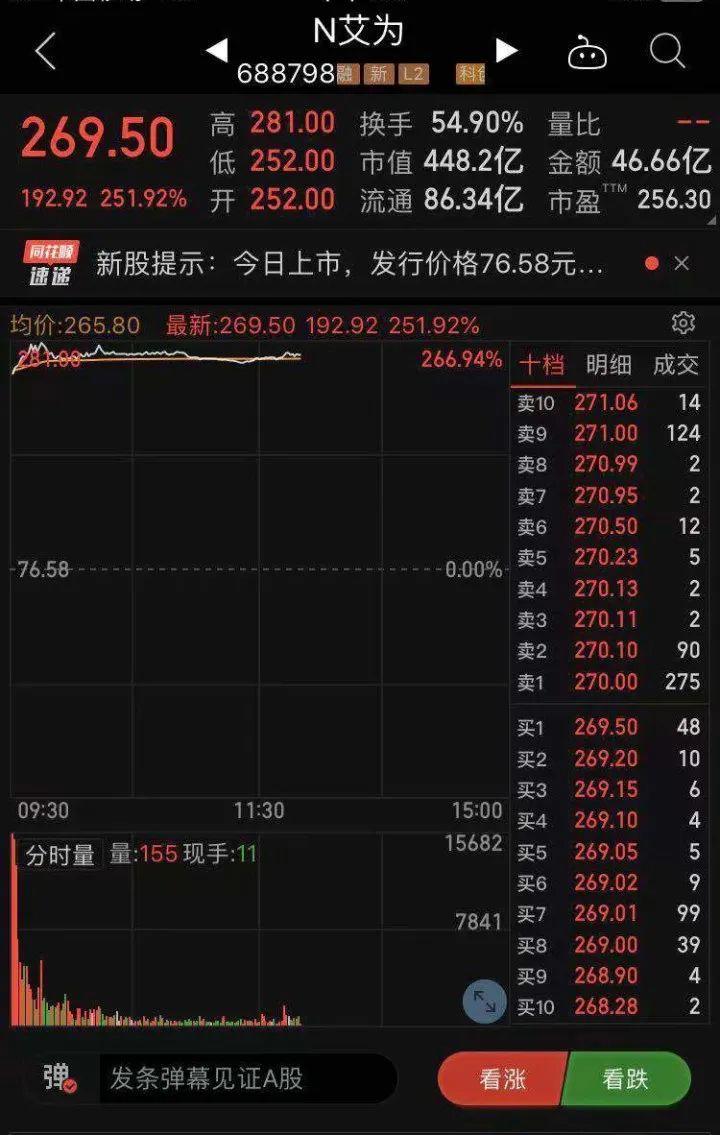Expand the chart with the fullscreen arrows icon
The image size is (720, 1135).
coord(483,1001)
